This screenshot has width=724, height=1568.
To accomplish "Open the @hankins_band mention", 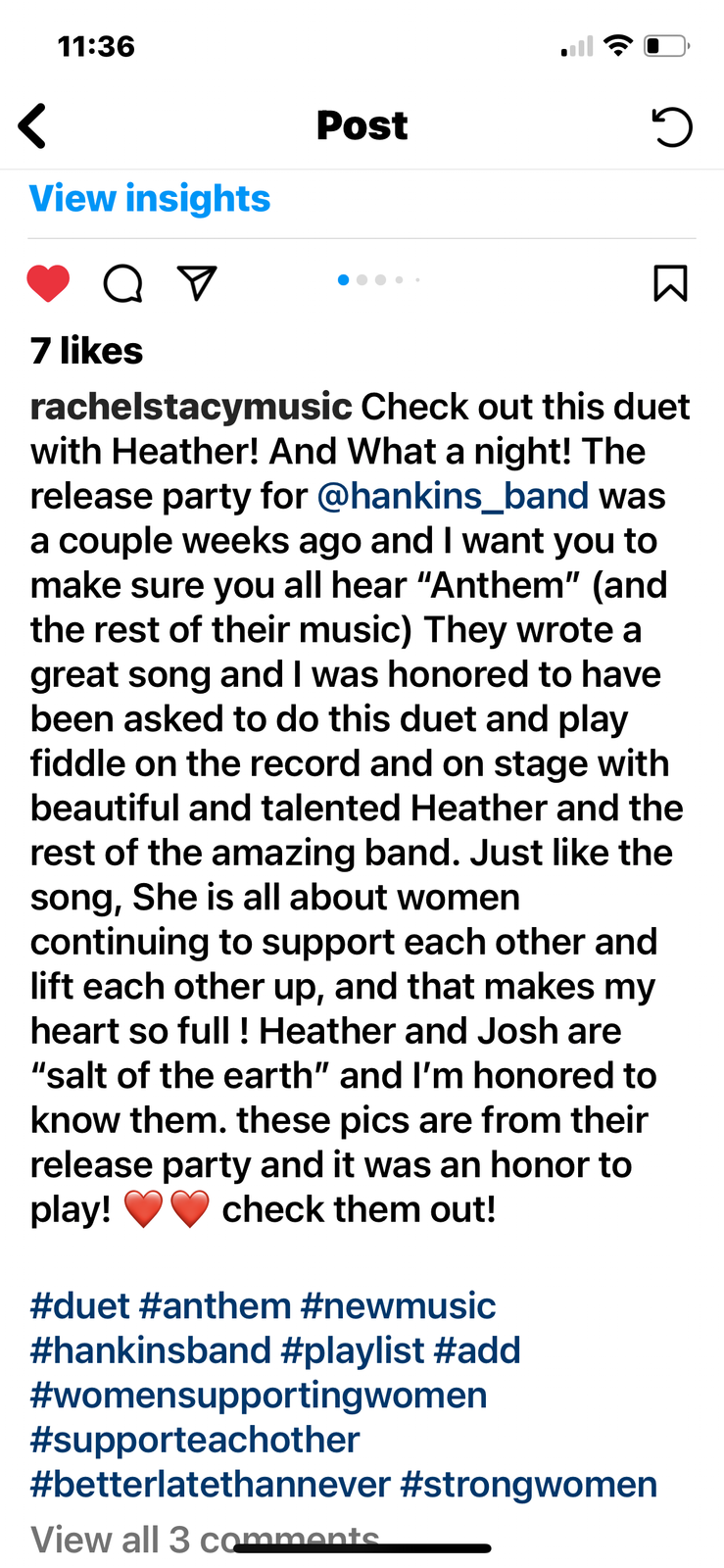I will tap(453, 496).
